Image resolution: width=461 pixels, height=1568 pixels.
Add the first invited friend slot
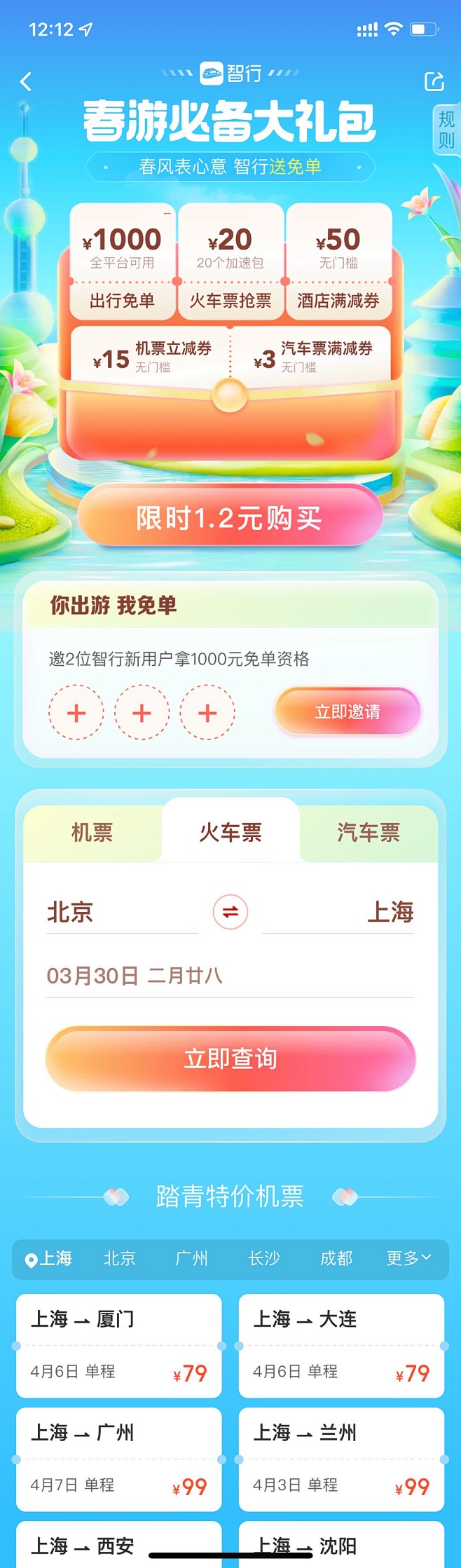click(76, 713)
